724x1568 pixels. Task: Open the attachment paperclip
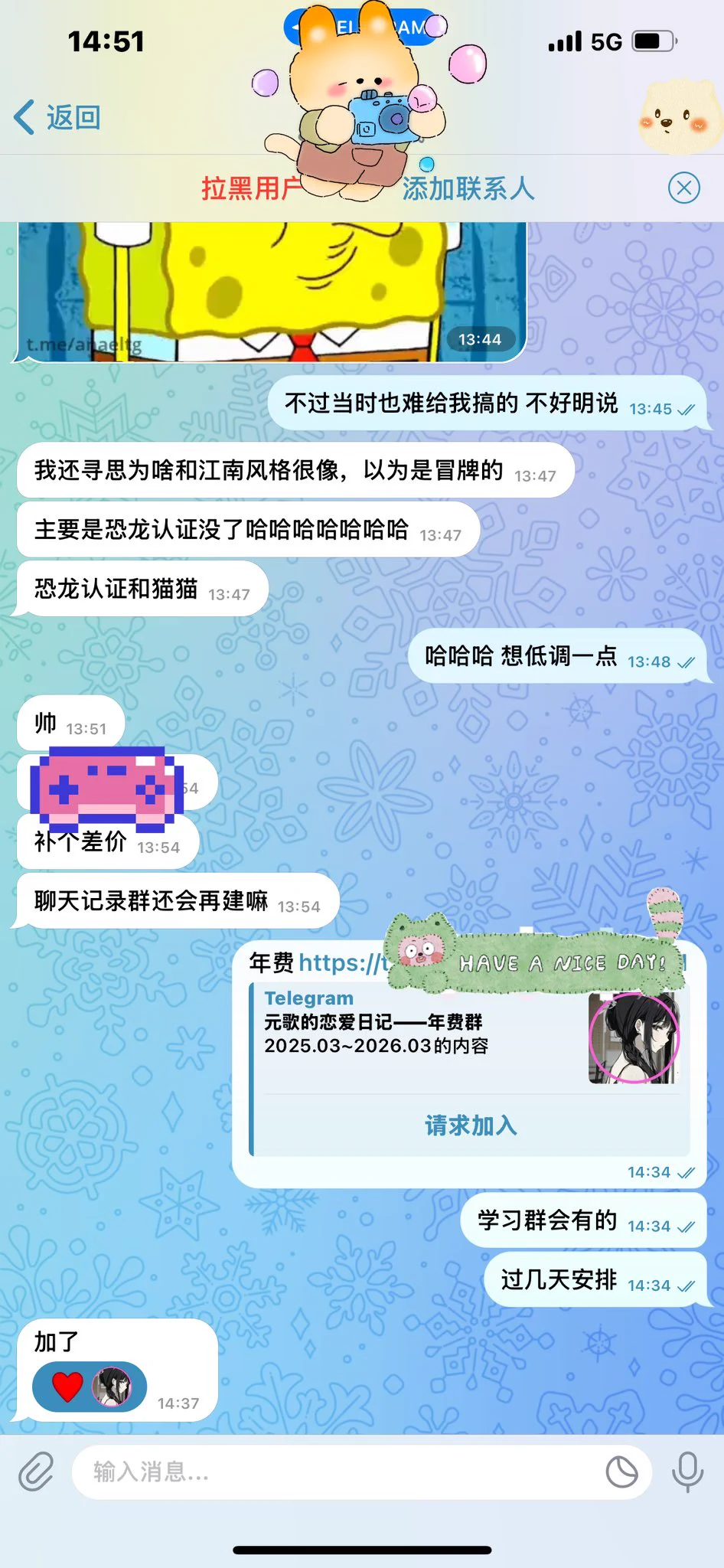point(36,1472)
